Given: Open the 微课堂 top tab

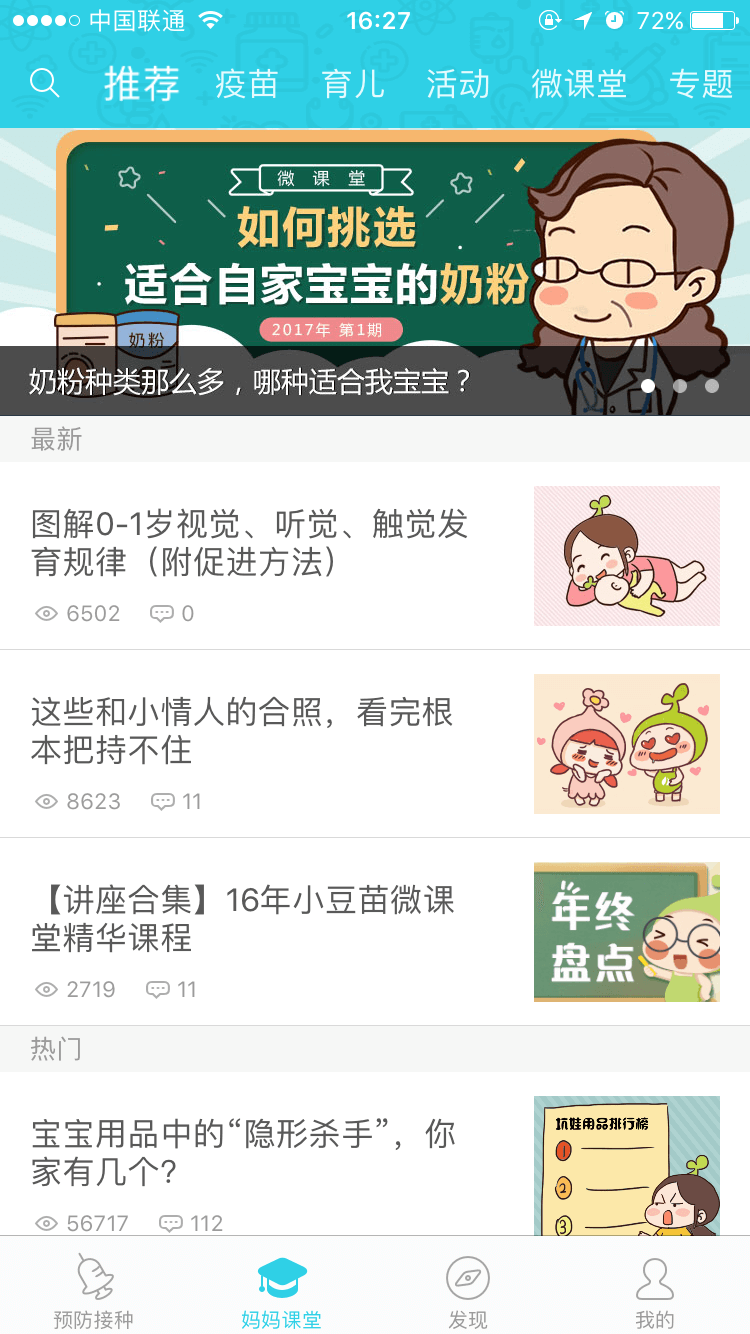Looking at the screenshot, I should (579, 84).
